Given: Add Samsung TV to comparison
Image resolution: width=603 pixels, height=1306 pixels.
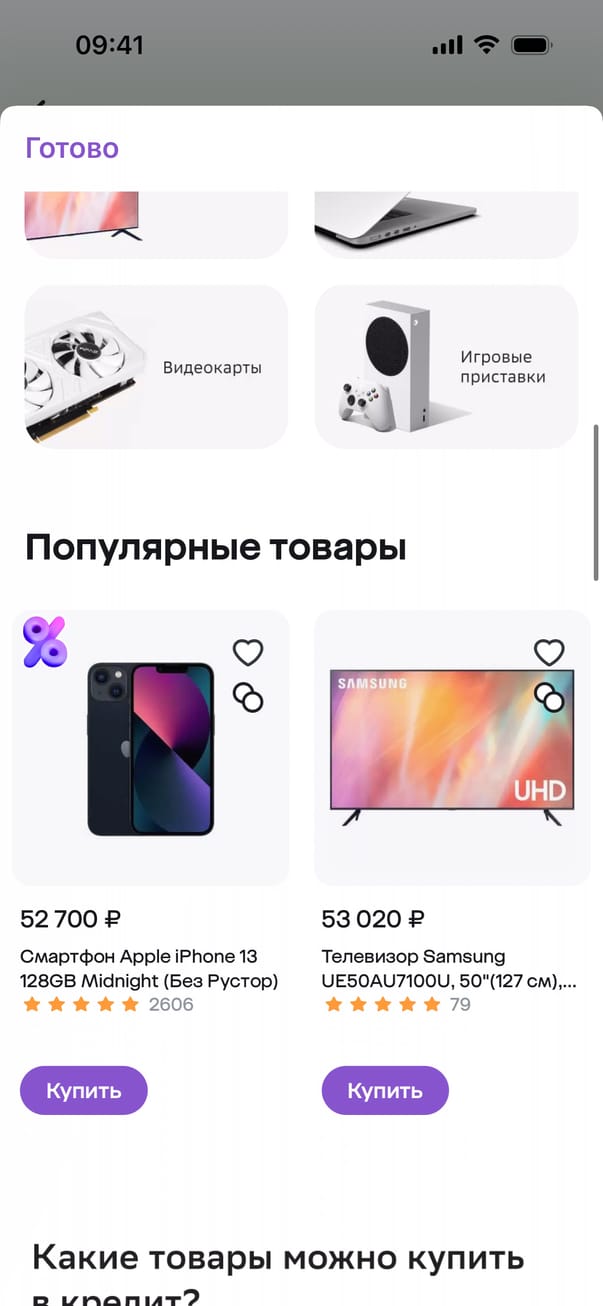Looking at the screenshot, I should click(x=549, y=697).
